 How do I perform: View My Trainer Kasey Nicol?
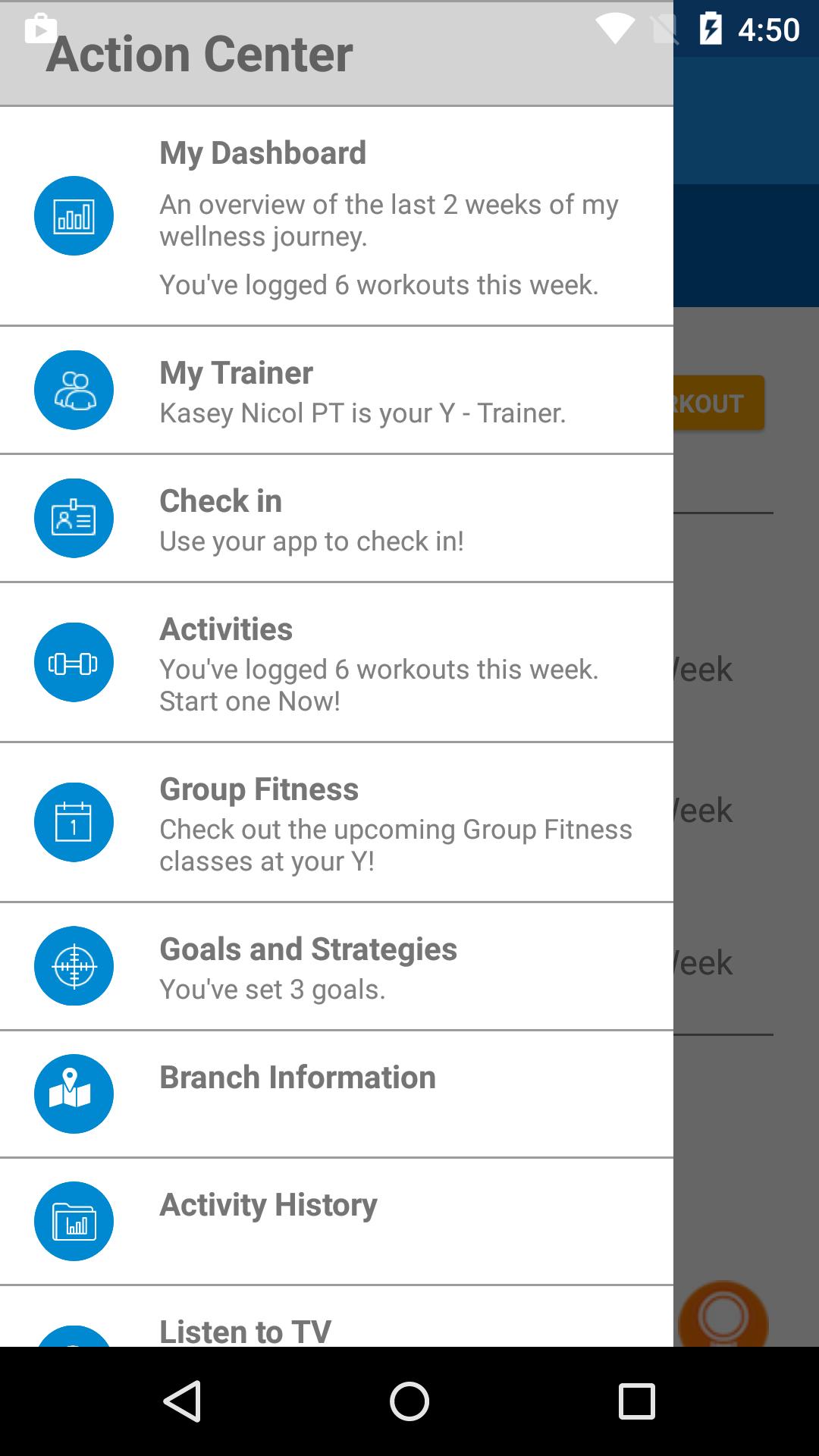click(x=336, y=391)
